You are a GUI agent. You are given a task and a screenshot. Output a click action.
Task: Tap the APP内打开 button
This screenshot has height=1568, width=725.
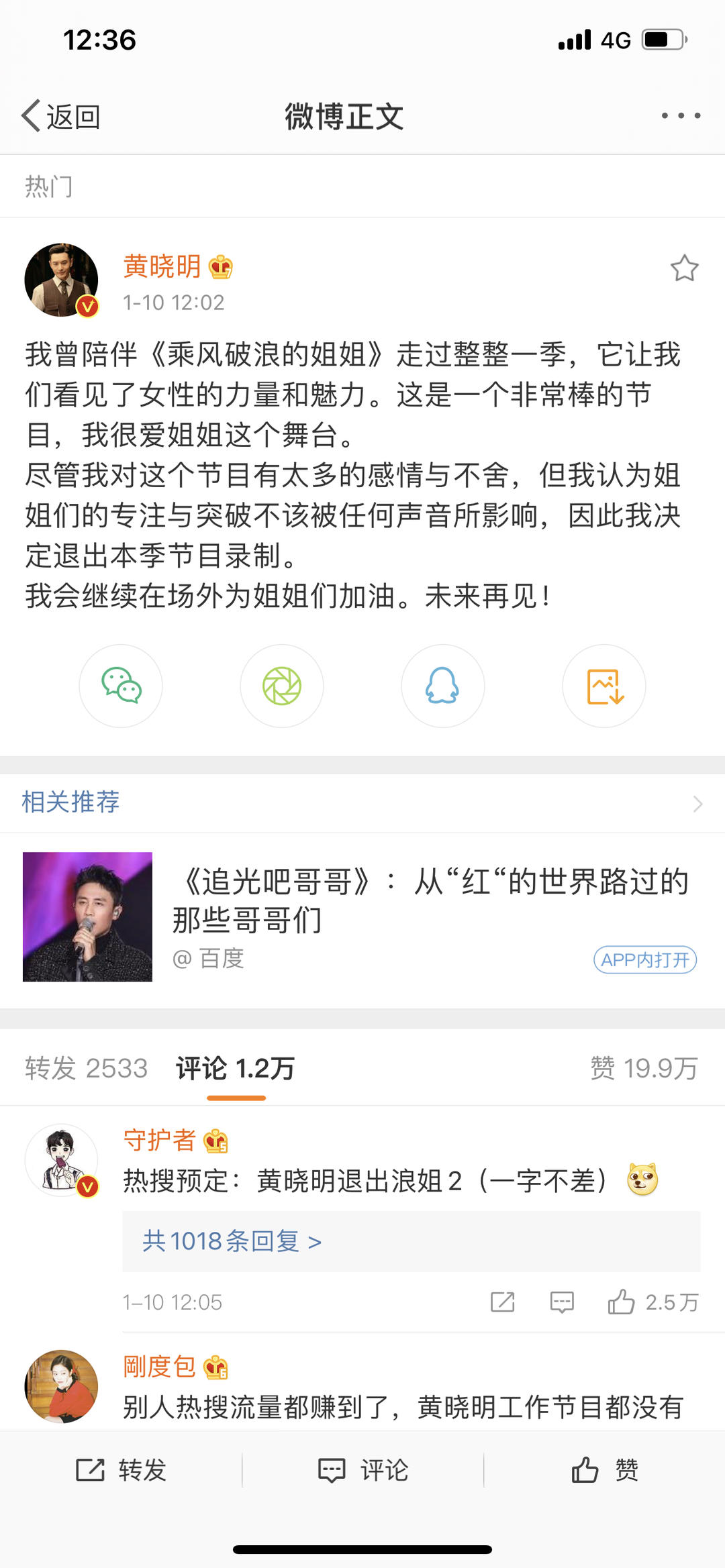tap(644, 960)
